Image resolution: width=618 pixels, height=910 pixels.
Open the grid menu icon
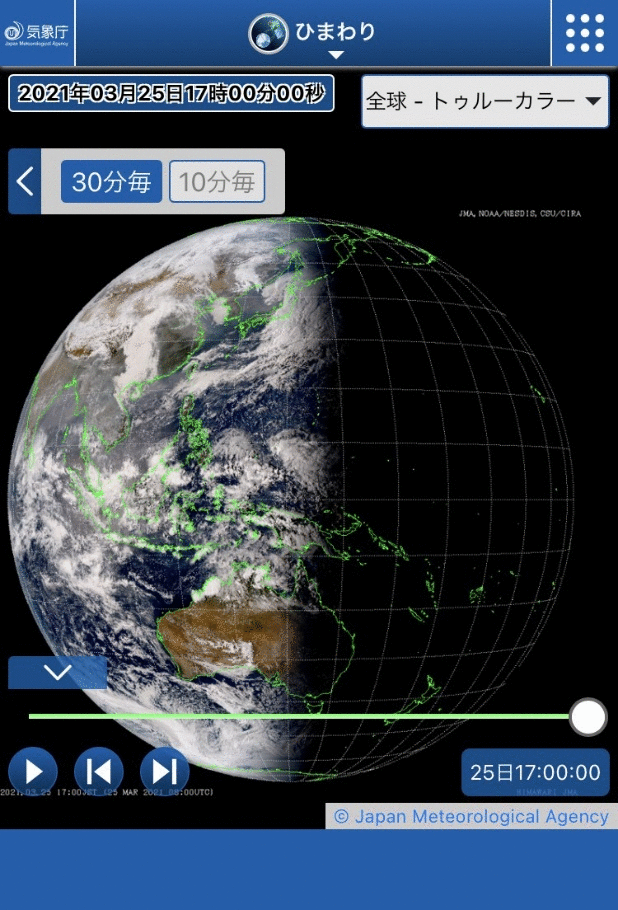coord(584,33)
